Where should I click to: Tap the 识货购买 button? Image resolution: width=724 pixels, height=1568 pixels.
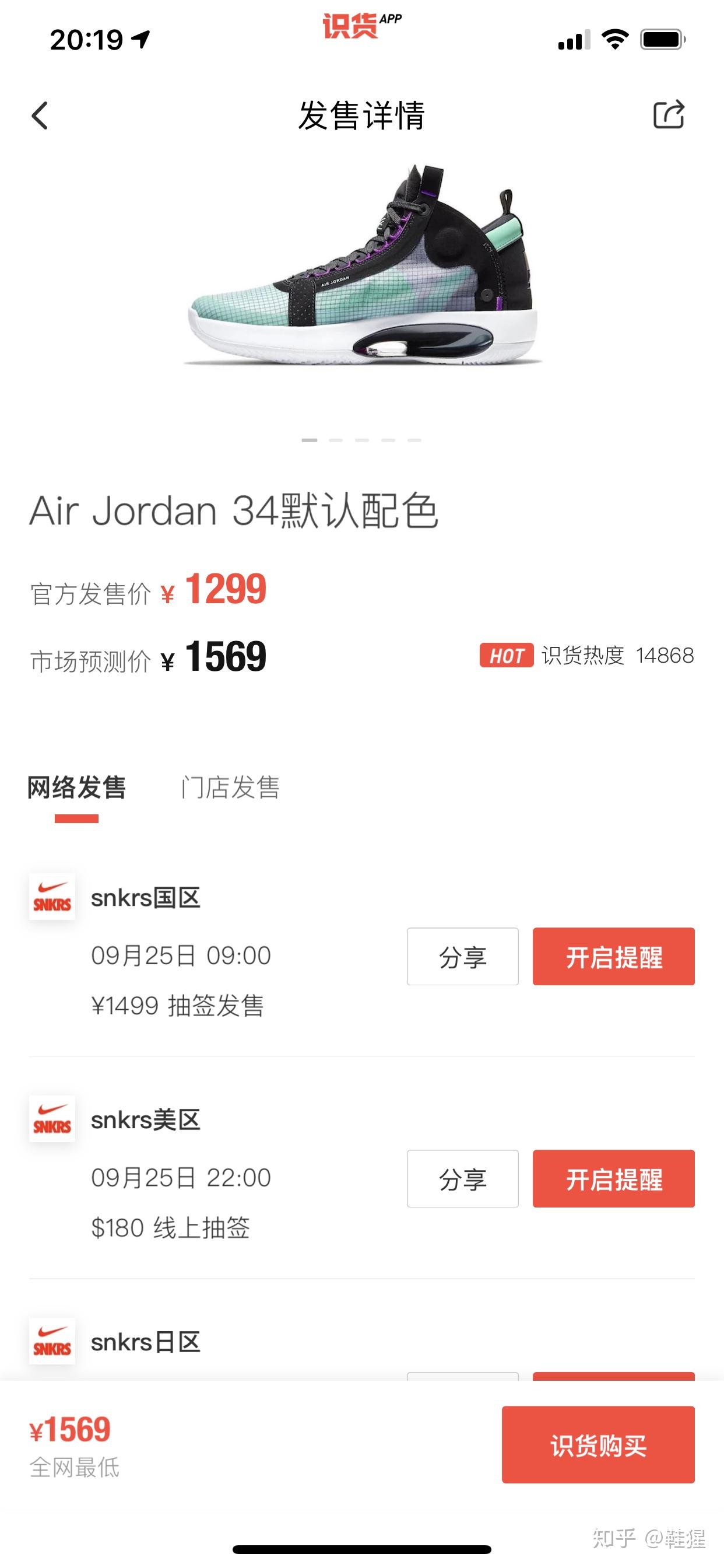[598, 1444]
